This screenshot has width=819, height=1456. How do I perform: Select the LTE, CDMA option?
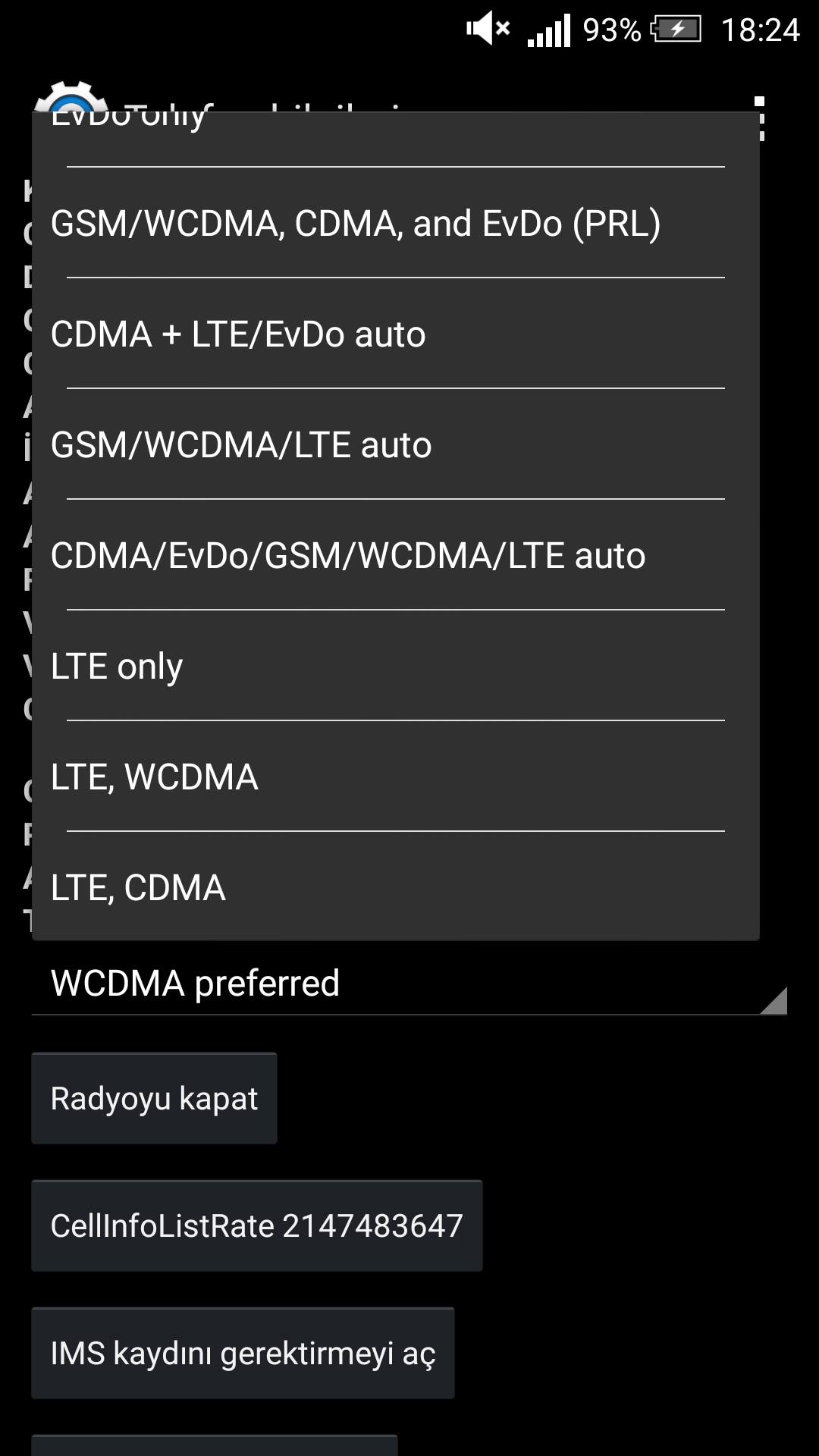[x=395, y=886]
